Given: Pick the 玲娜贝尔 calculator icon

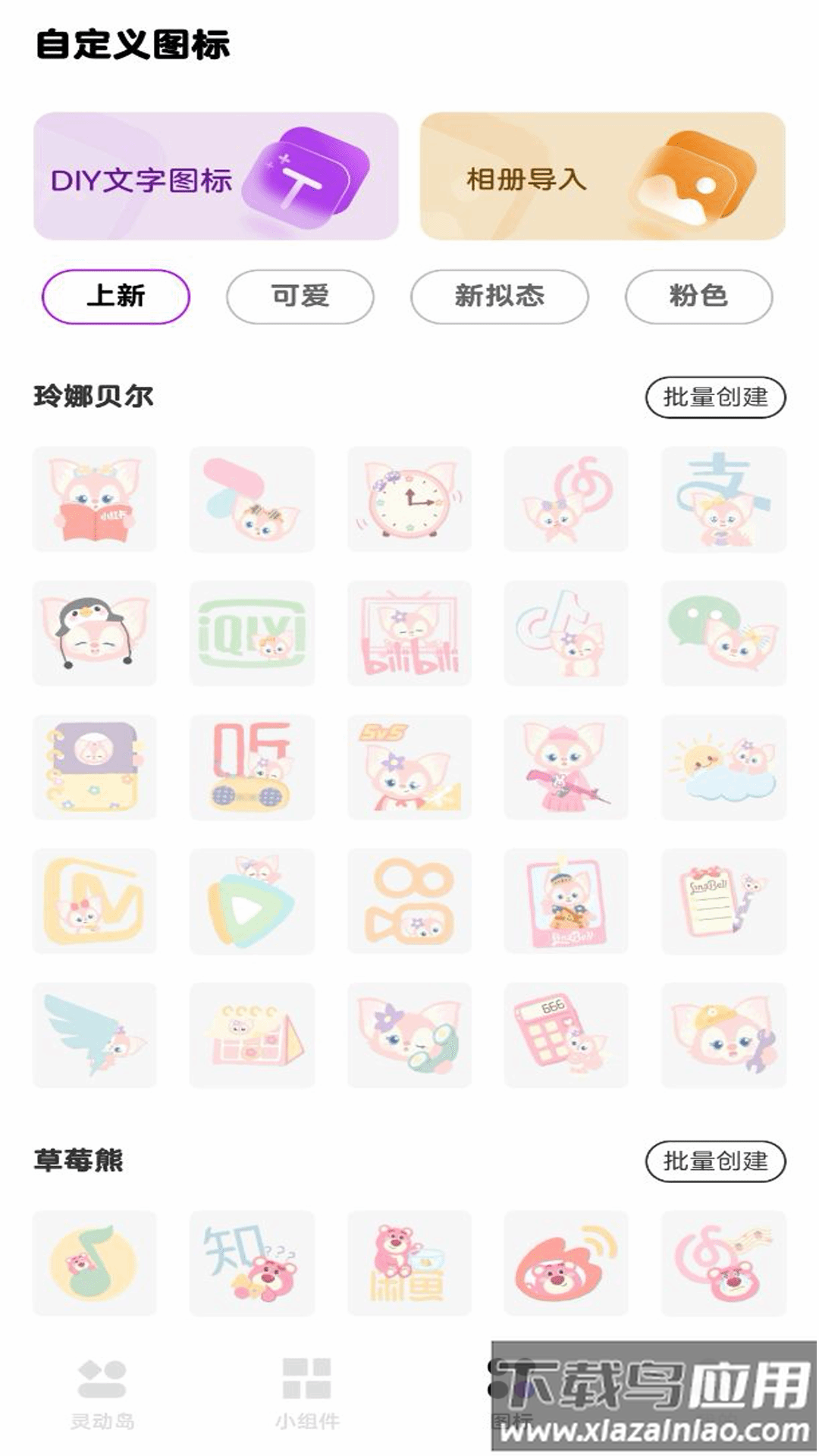Looking at the screenshot, I should point(566,1035).
